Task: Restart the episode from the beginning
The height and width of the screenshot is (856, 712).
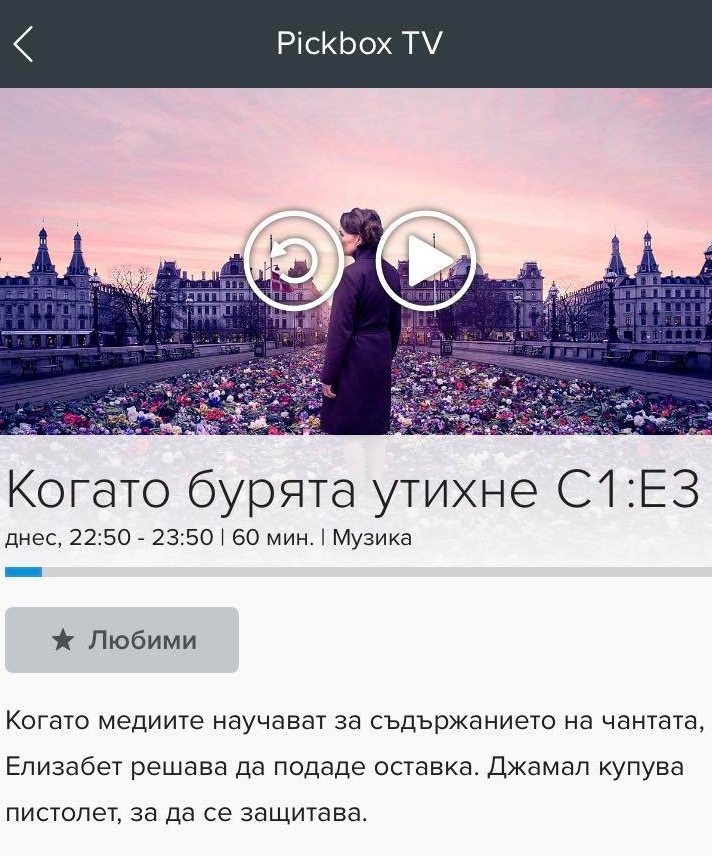Action: 293,260
